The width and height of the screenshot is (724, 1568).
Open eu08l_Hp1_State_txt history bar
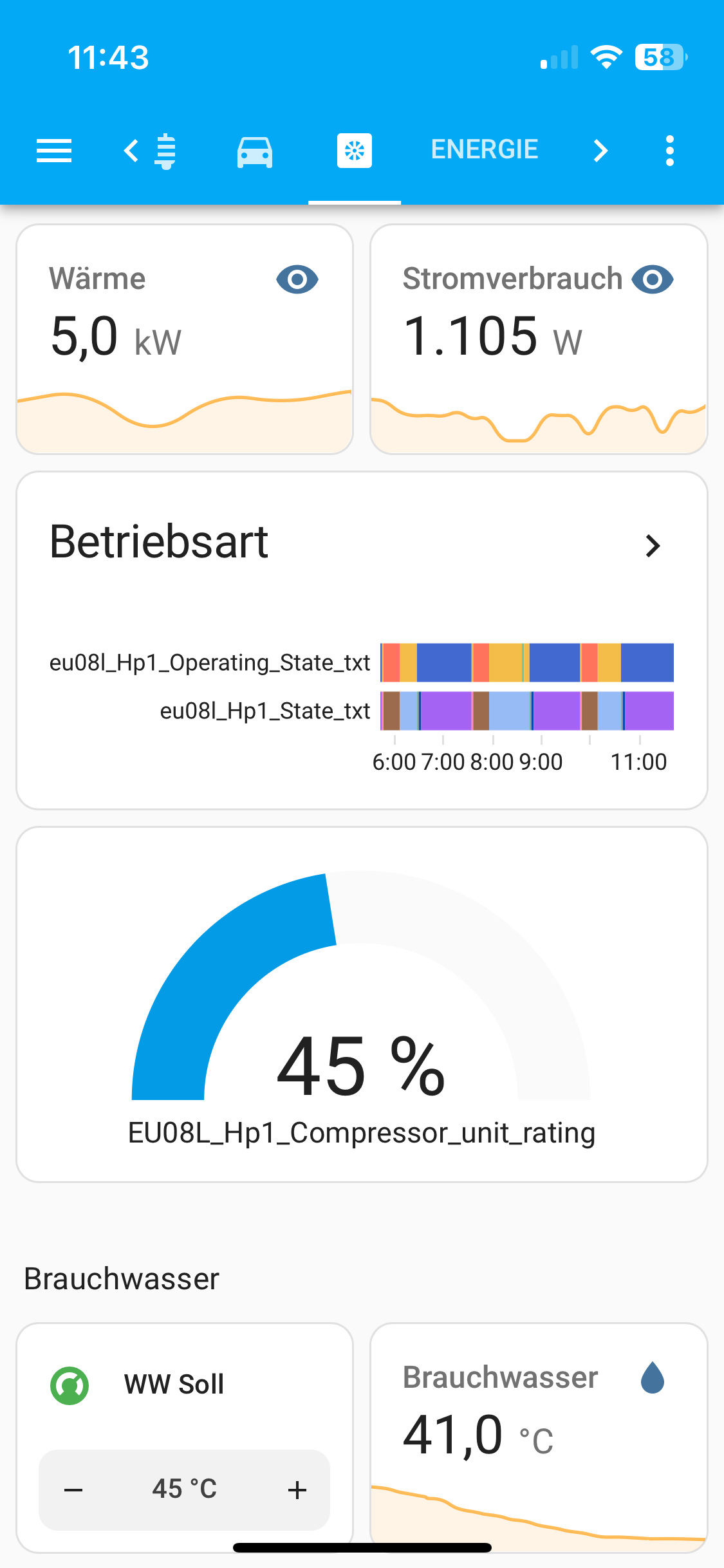pos(526,711)
